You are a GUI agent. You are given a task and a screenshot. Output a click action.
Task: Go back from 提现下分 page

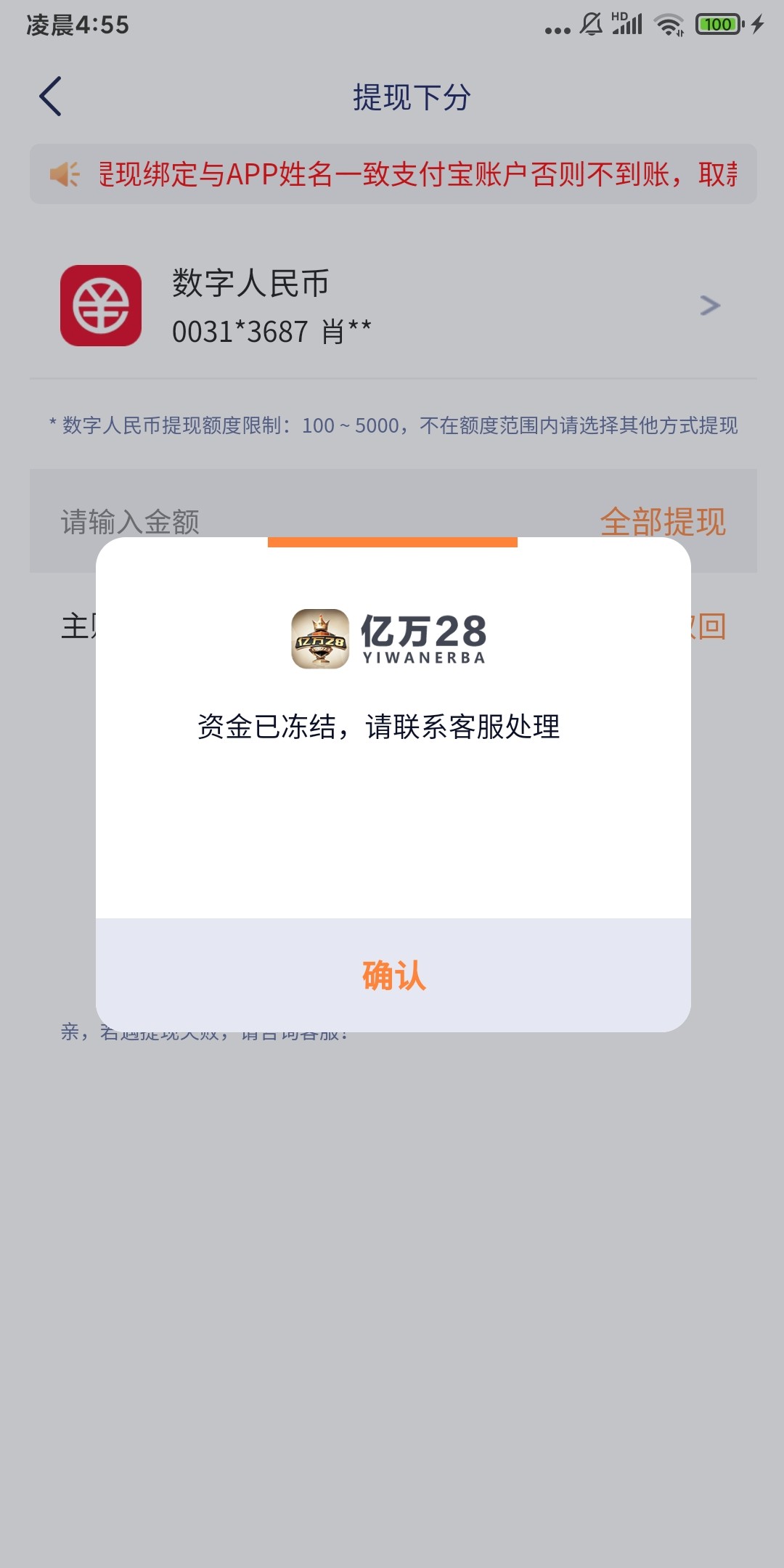50,97
